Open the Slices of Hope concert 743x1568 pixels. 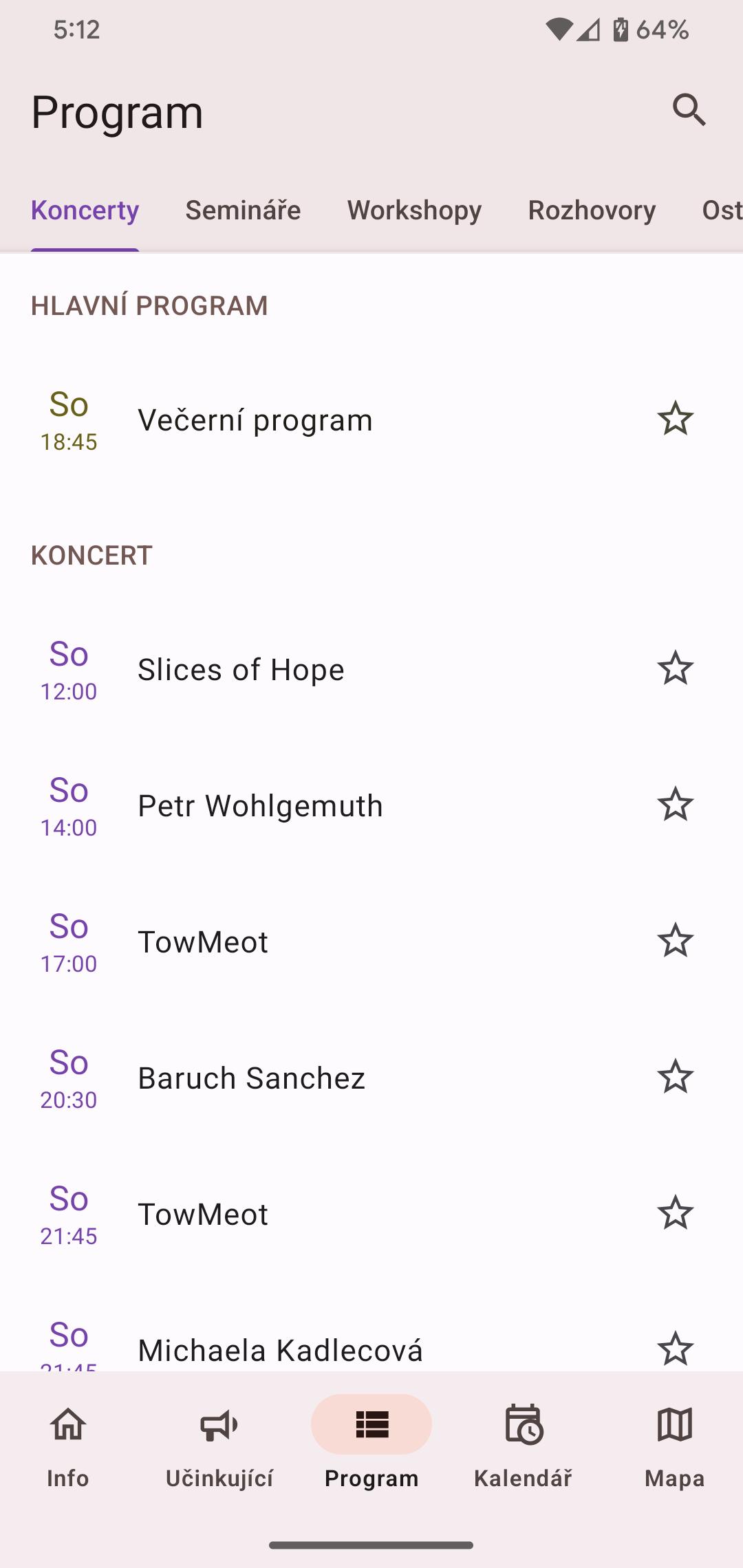(371, 669)
